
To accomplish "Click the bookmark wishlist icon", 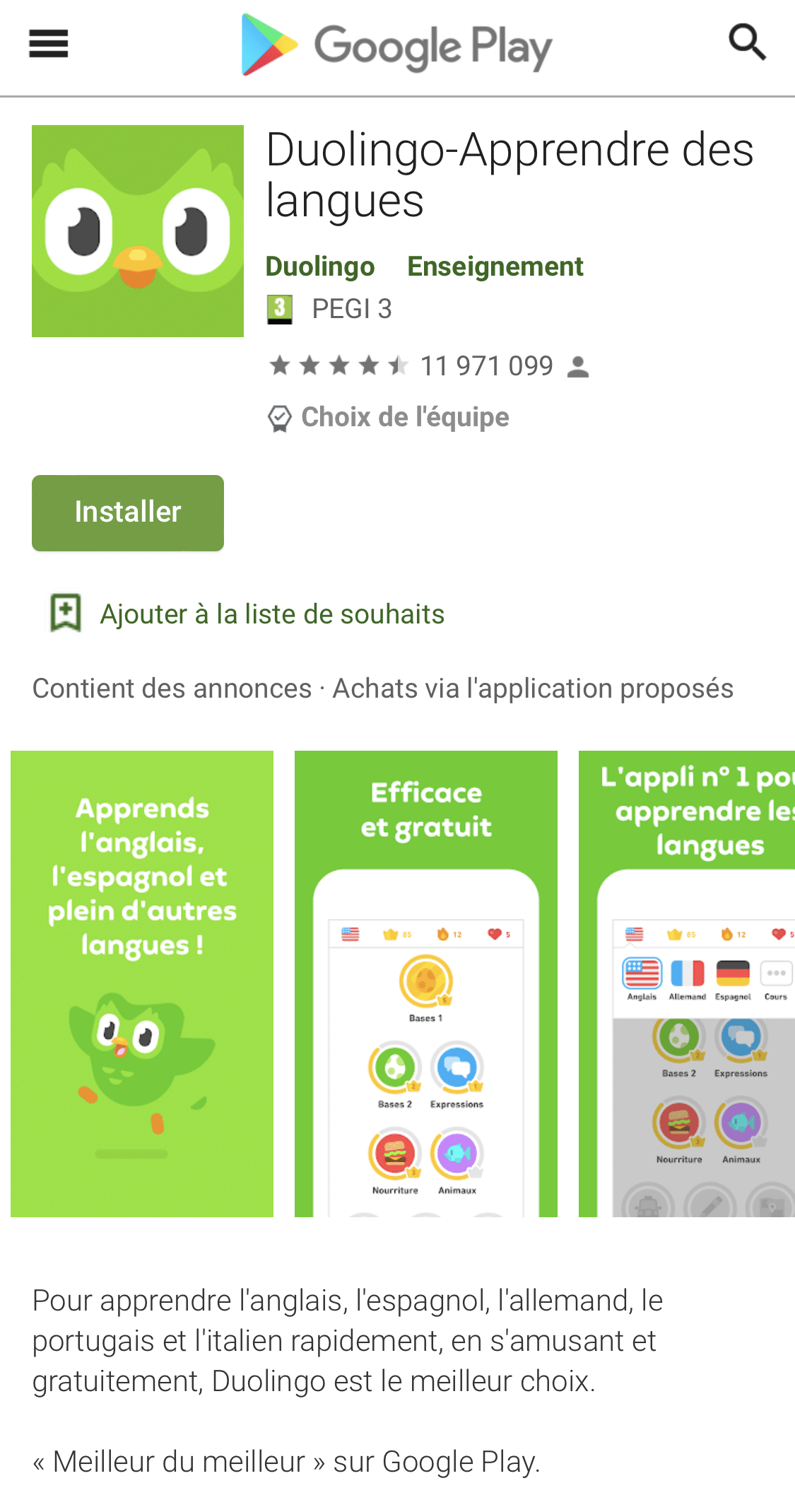I will pyautogui.click(x=65, y=614).
